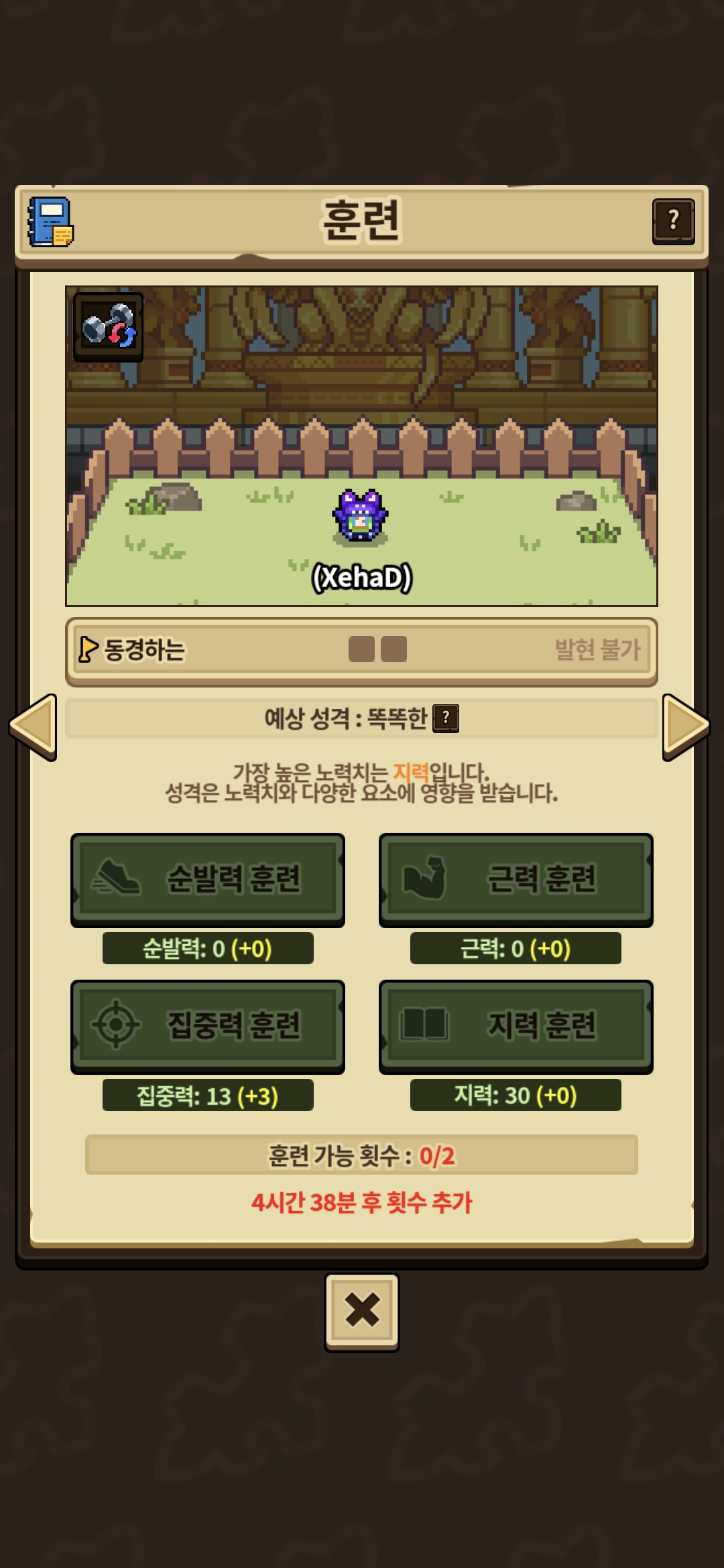Tap the dumbbell reset icon on the scene
Screen dimensions: 724x1568
click(x=108, y=326)
